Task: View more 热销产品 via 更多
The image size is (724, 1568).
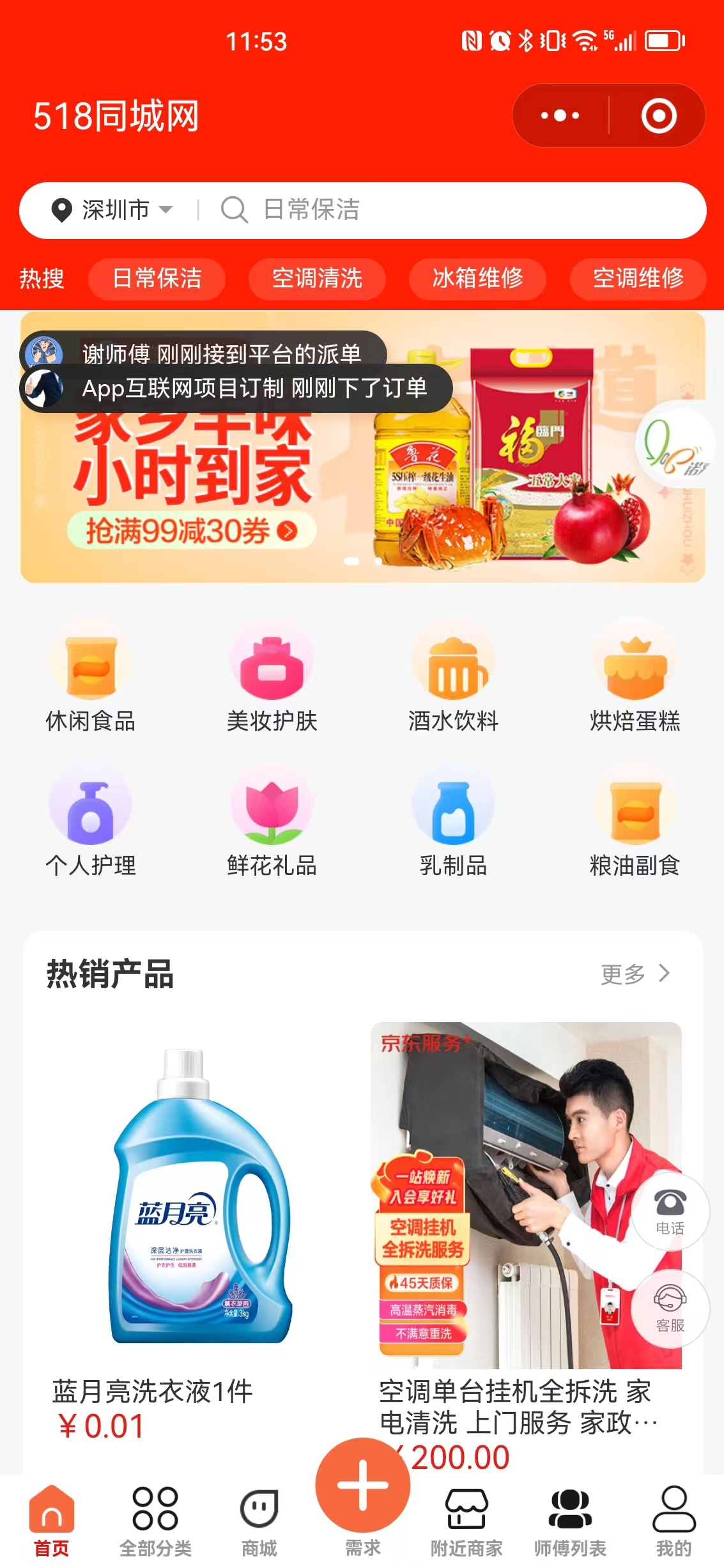Action: click(635, 974)
